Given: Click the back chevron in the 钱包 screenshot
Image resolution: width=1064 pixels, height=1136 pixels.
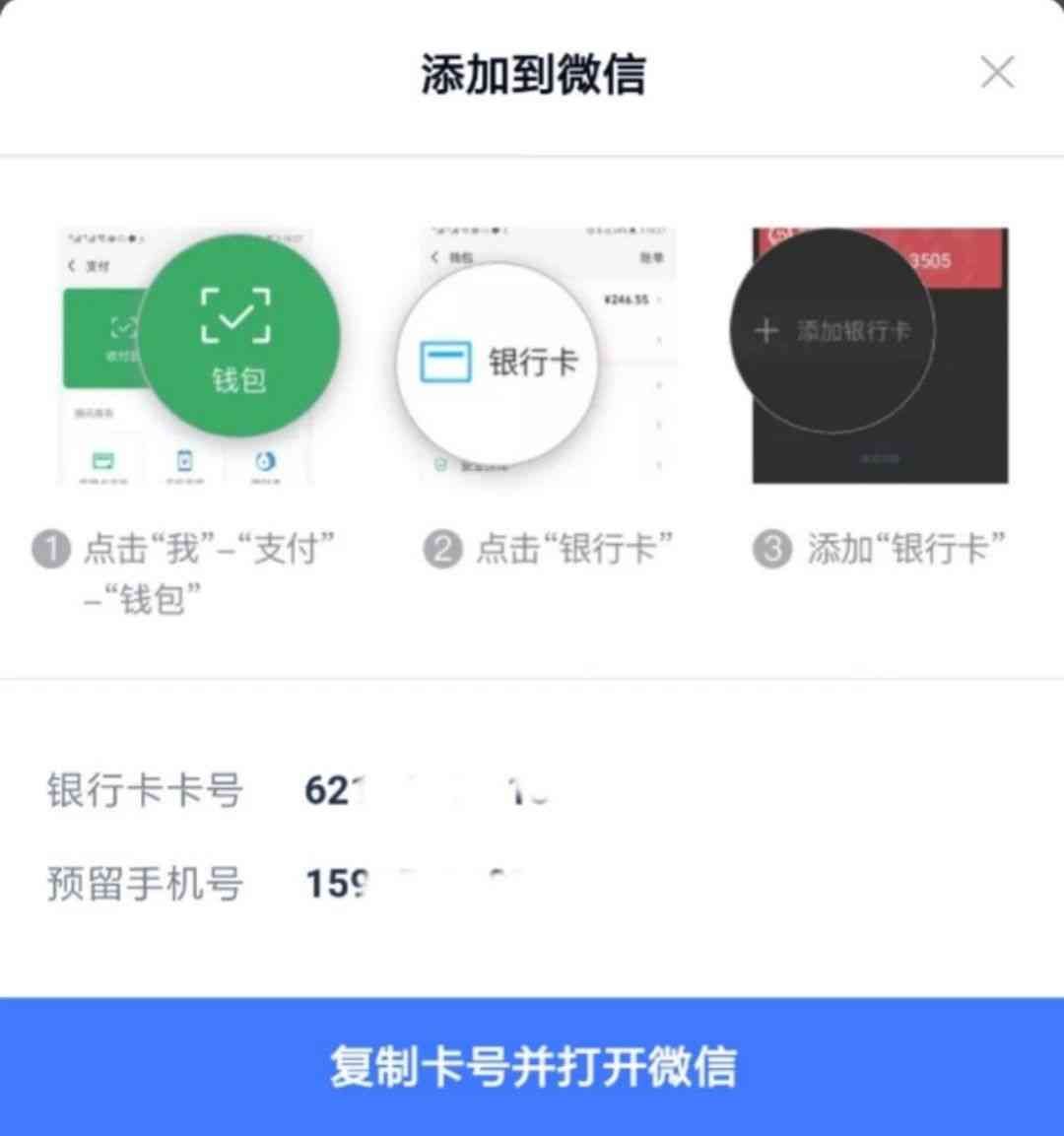Looking at the screenshot, I should [434, 257].
